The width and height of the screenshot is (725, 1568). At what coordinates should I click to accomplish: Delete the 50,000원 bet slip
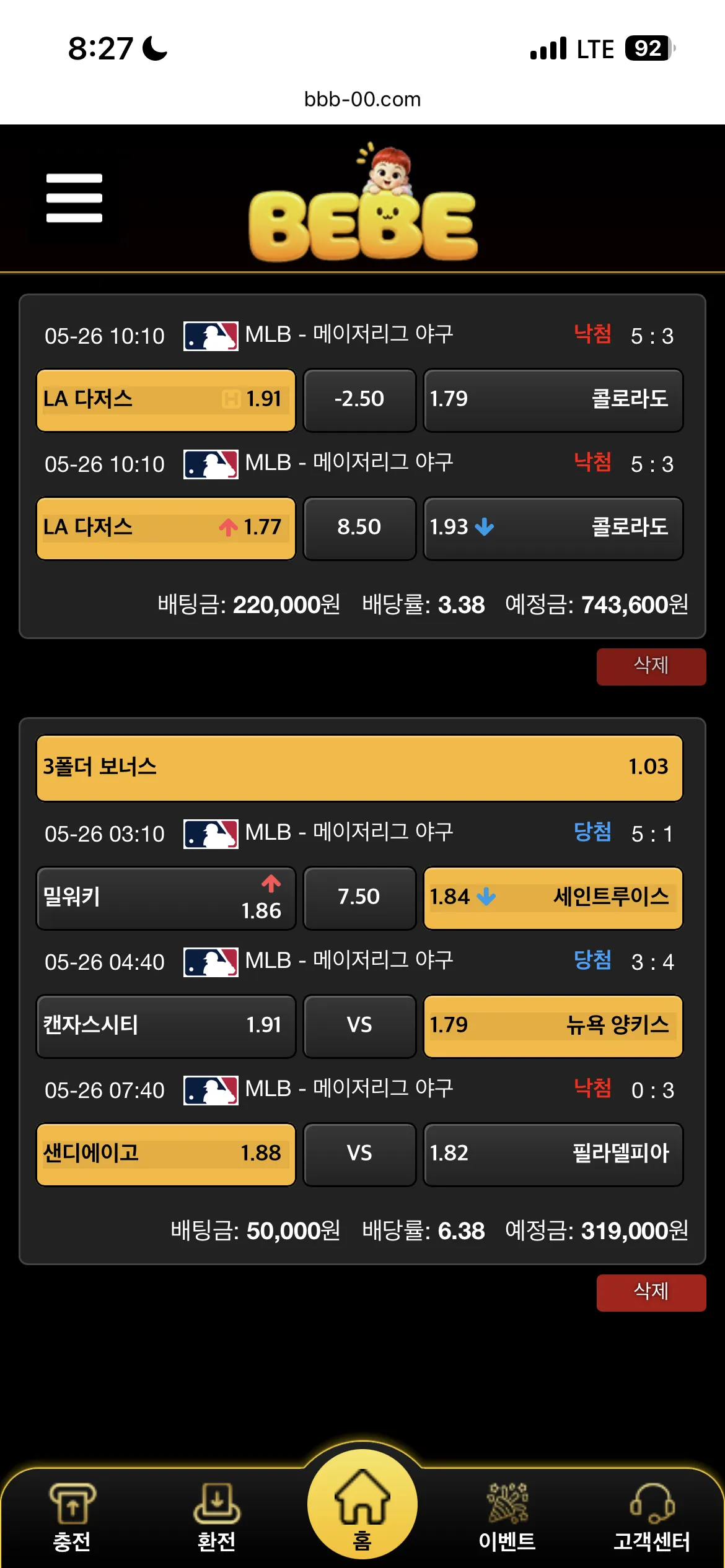point(651,1292)
